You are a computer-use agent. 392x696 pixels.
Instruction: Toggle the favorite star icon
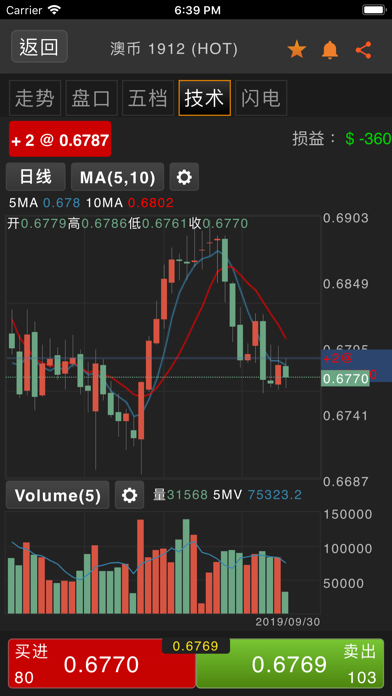coord(297,49)
